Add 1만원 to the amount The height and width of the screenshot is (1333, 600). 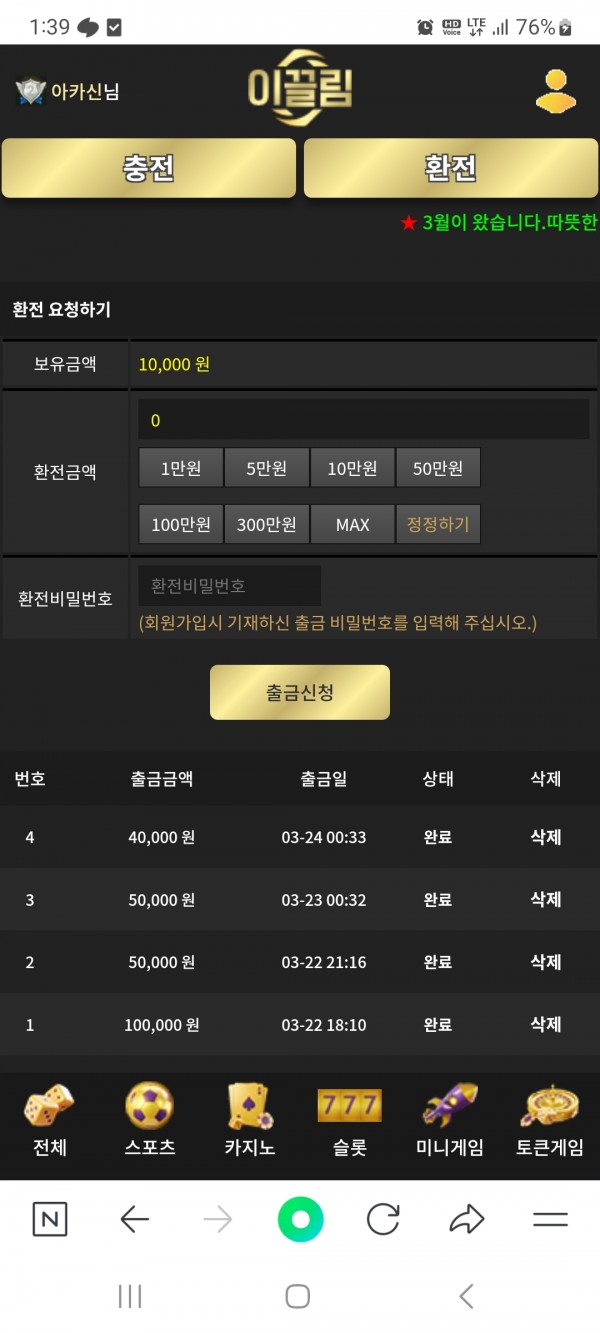181,468
